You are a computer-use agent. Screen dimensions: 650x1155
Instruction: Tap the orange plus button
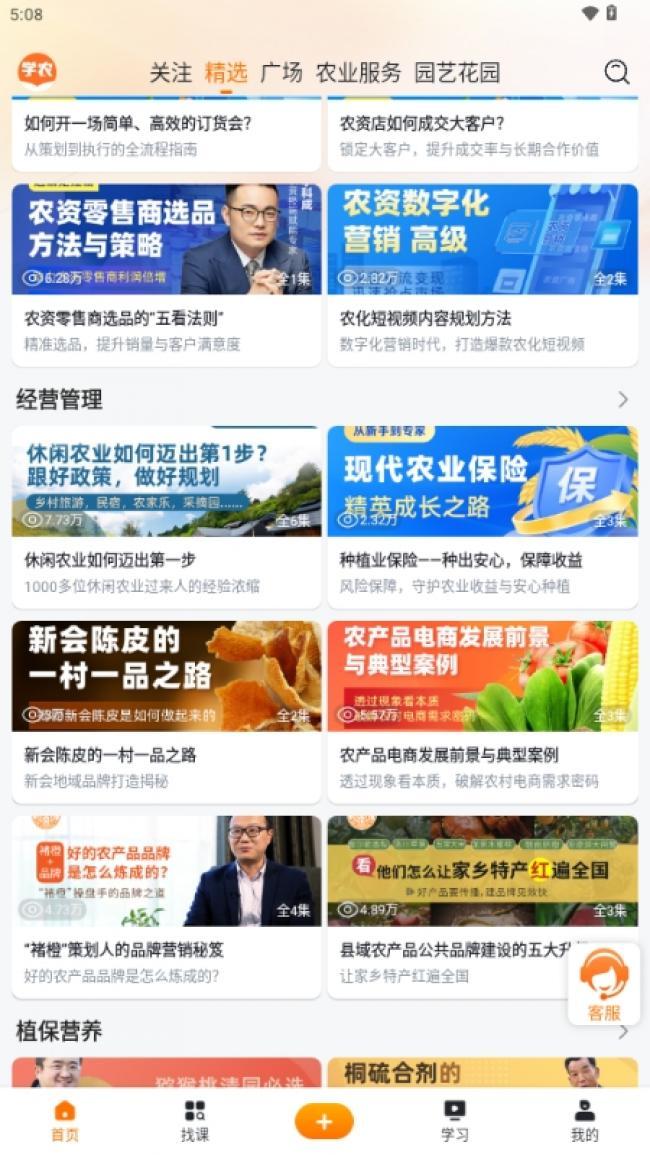[324, 1121]
